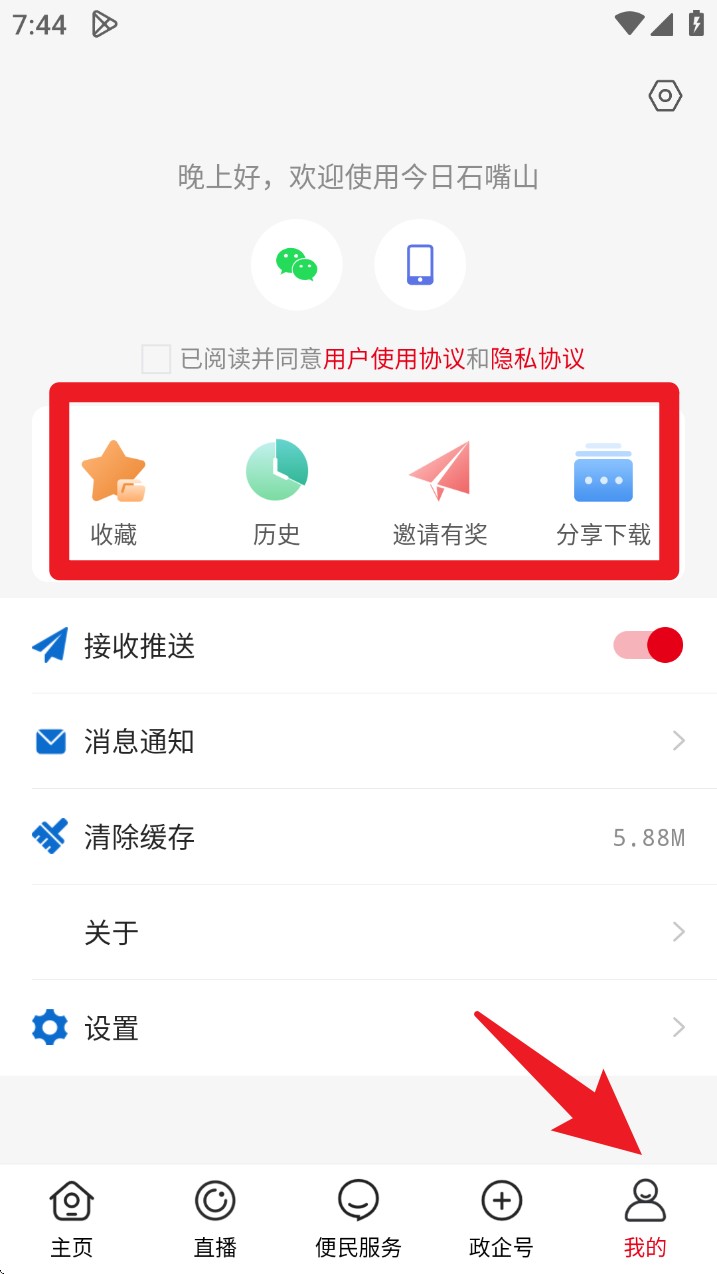Image resolution: width=717 pixels, height=1274 pixels.
Task: Switch to 便民服务 tab
Action: [x=358, y=1219]
